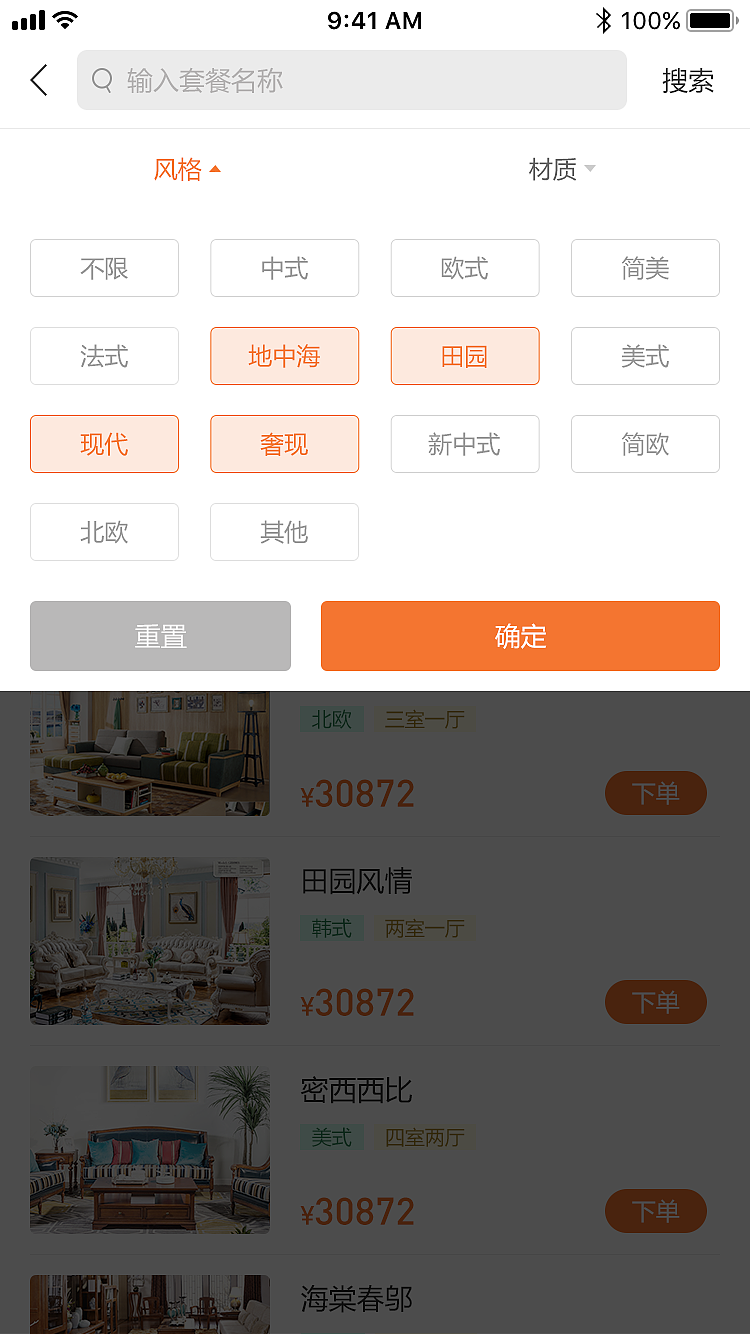Click the Bluetooth icon in the status bar

click(x=603, y=18)
